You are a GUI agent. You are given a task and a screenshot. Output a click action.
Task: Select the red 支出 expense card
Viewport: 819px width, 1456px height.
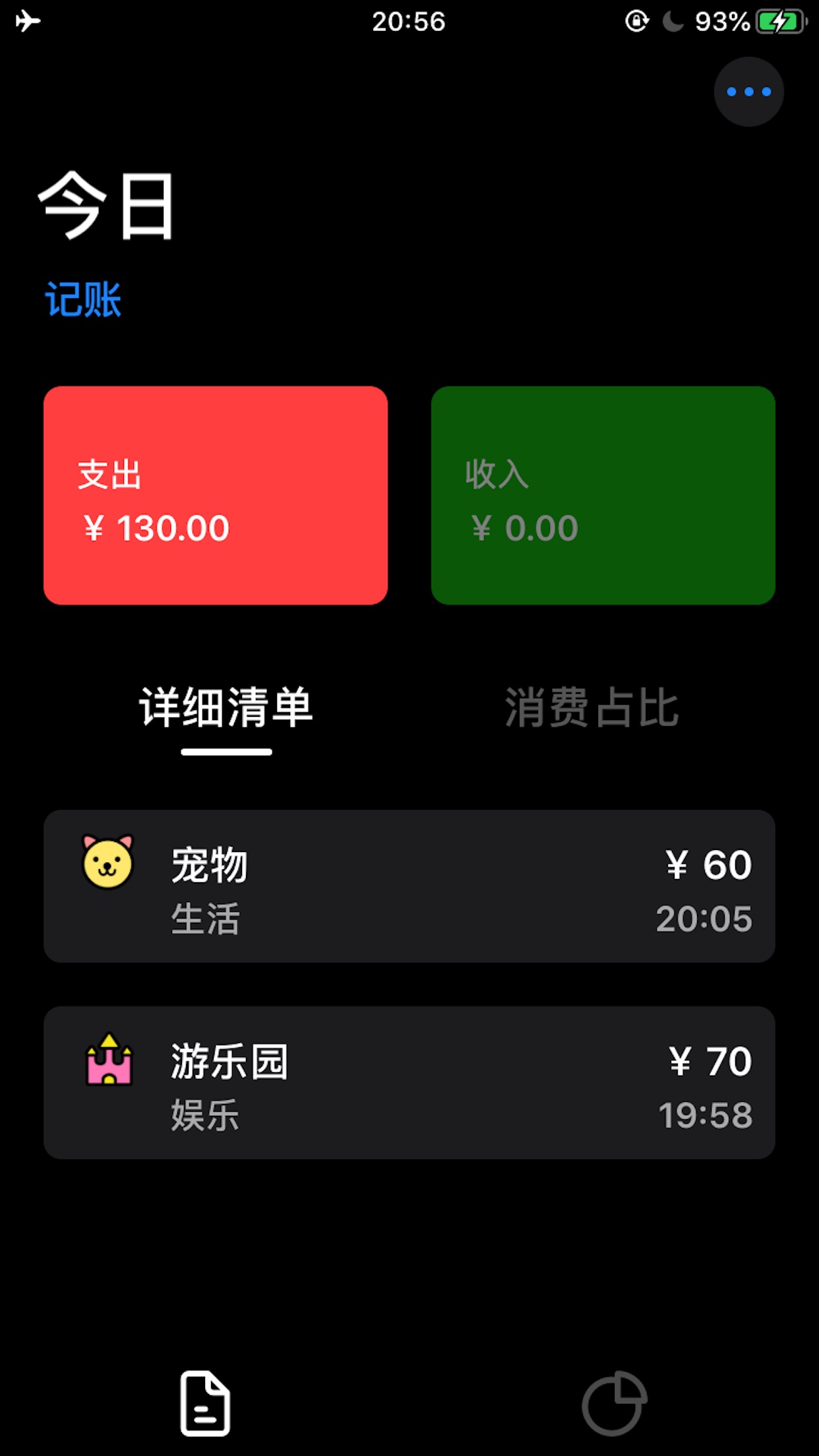pyautogui.click(x=216, y=495)
